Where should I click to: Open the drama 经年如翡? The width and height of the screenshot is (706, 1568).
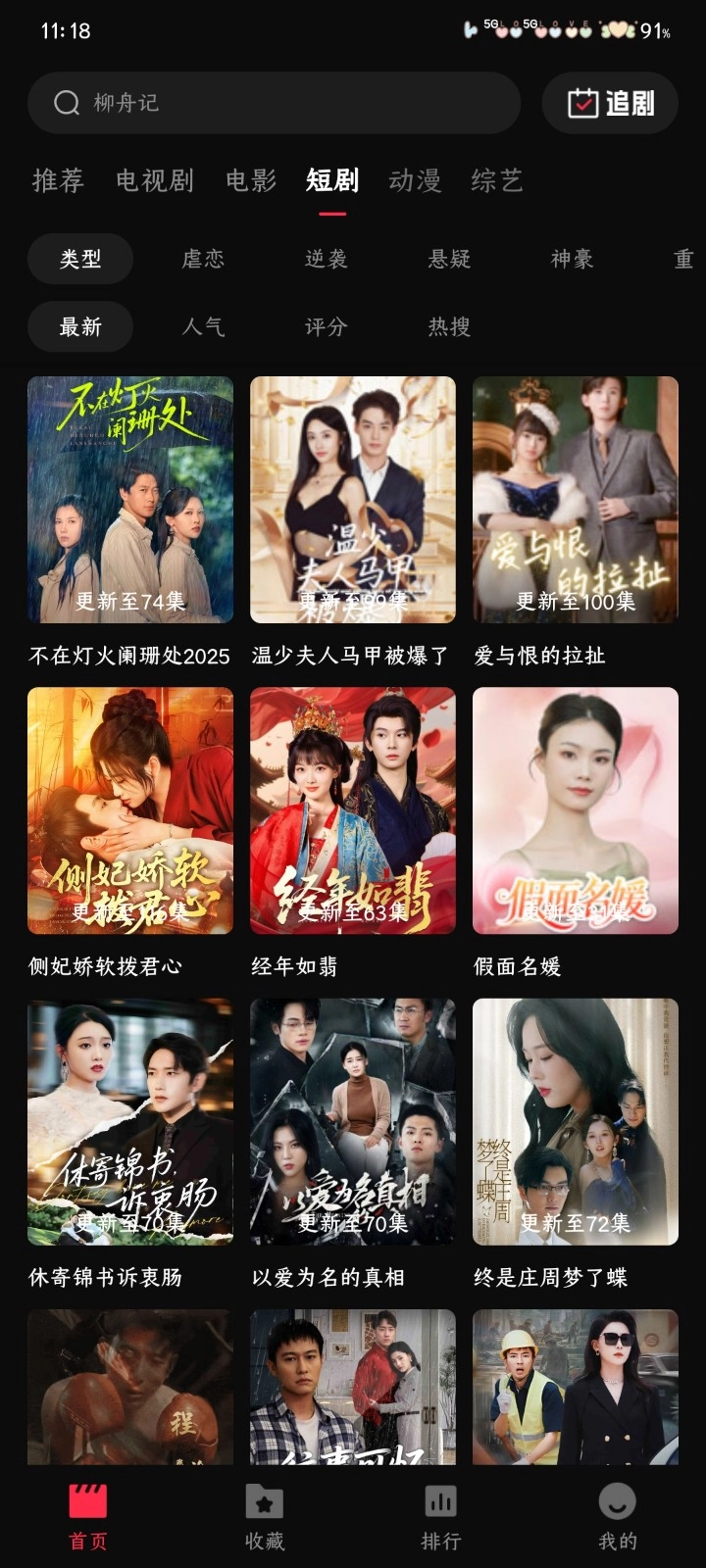pyautogui.click(x=353, y=810)
